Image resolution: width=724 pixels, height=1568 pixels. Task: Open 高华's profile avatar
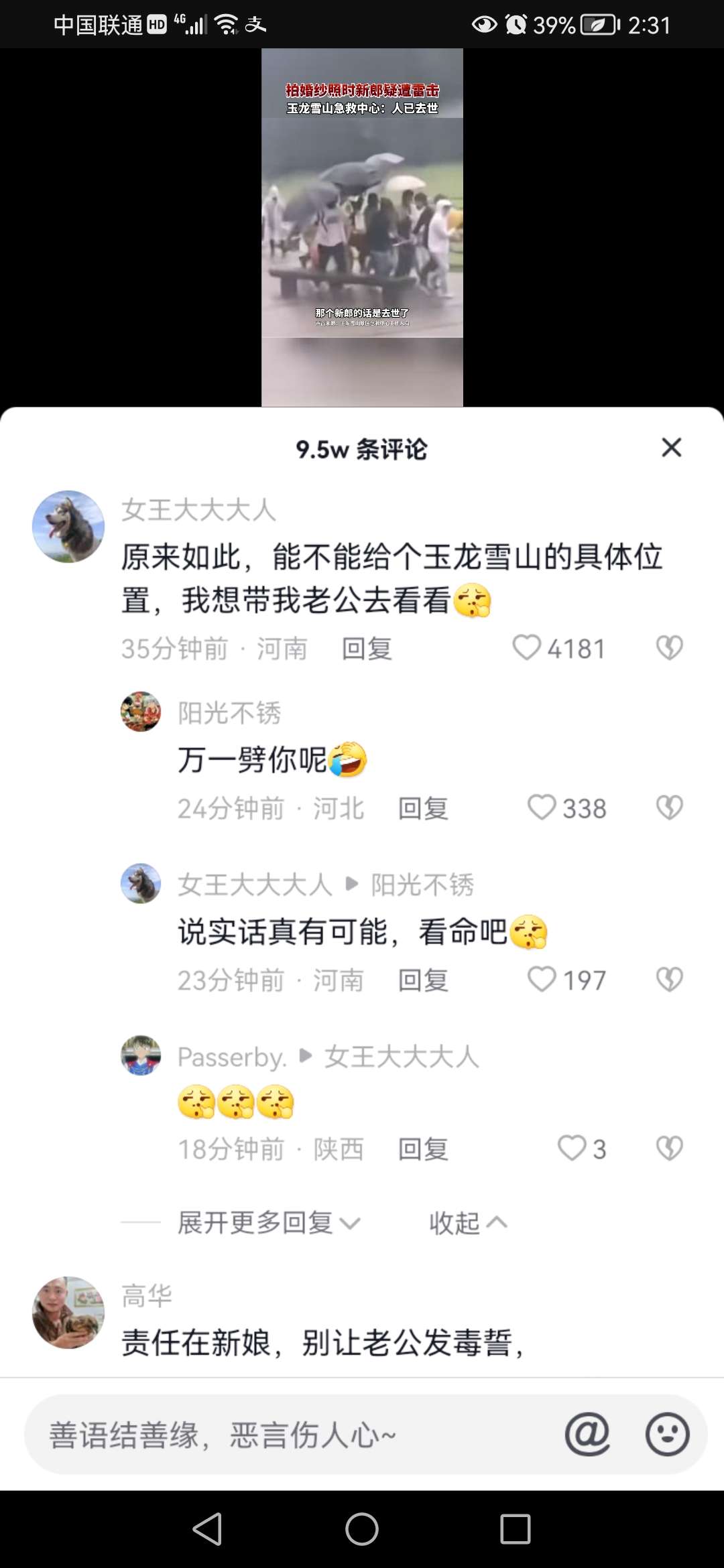point(68,1312)
